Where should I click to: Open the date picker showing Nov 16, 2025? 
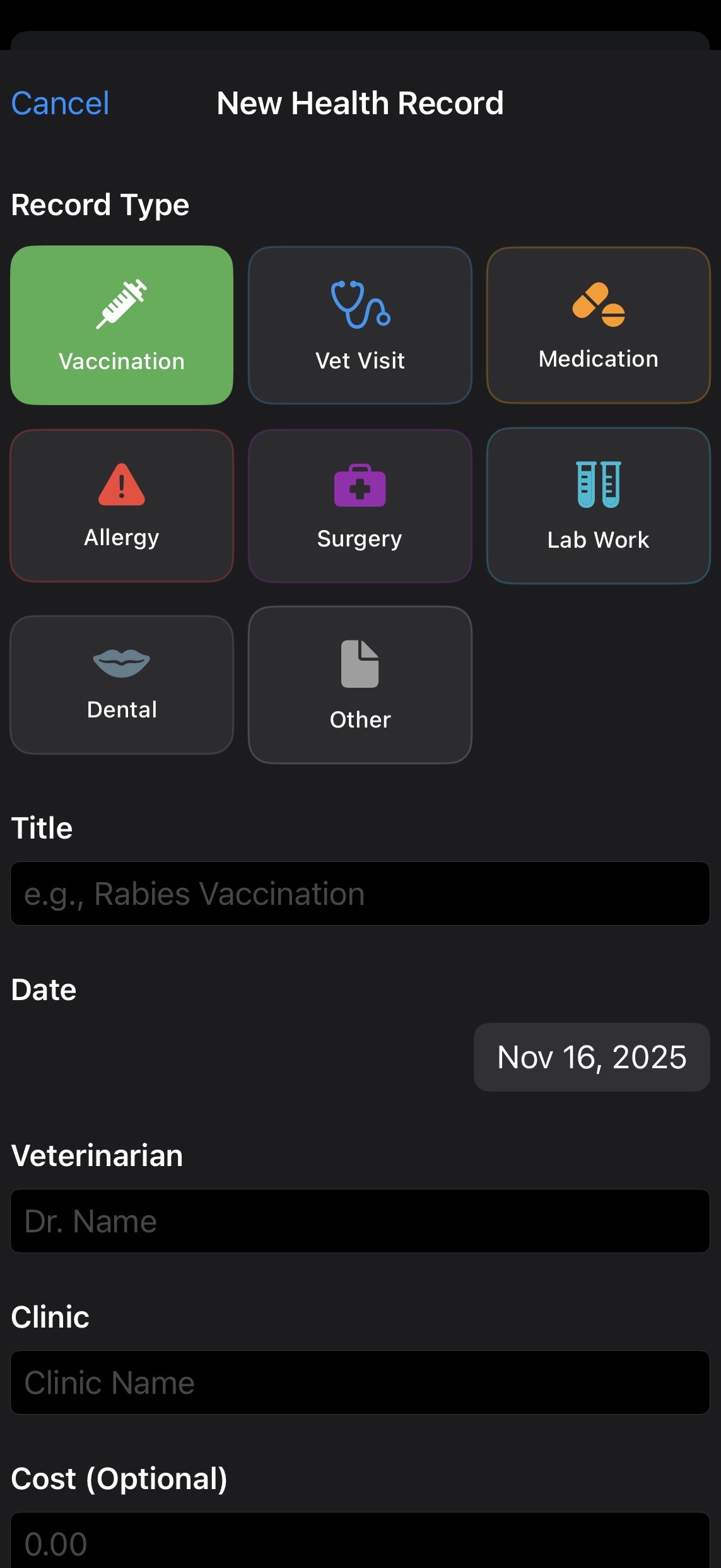pos(591,1057)
